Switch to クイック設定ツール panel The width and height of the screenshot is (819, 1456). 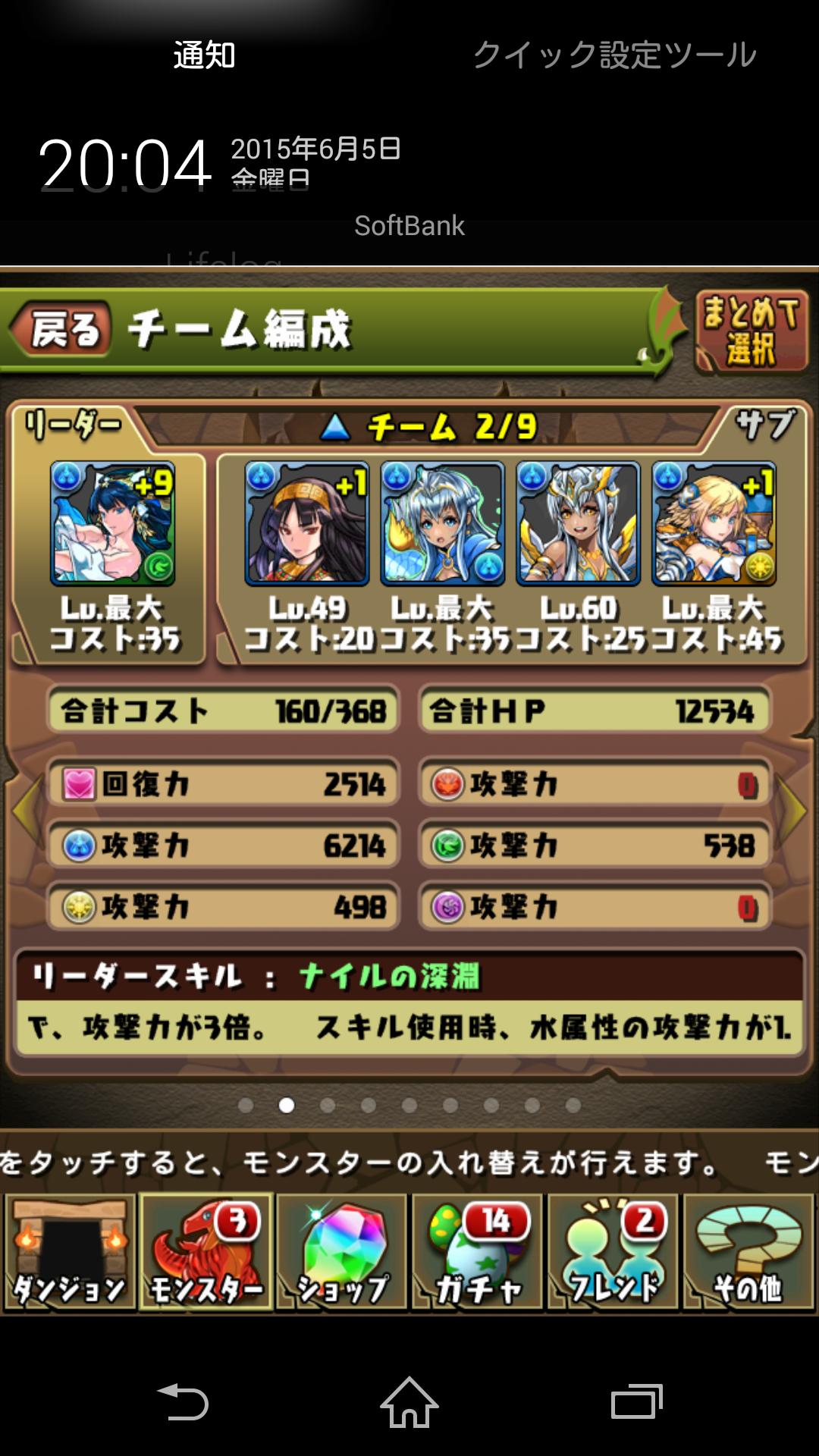click(614, 55)
